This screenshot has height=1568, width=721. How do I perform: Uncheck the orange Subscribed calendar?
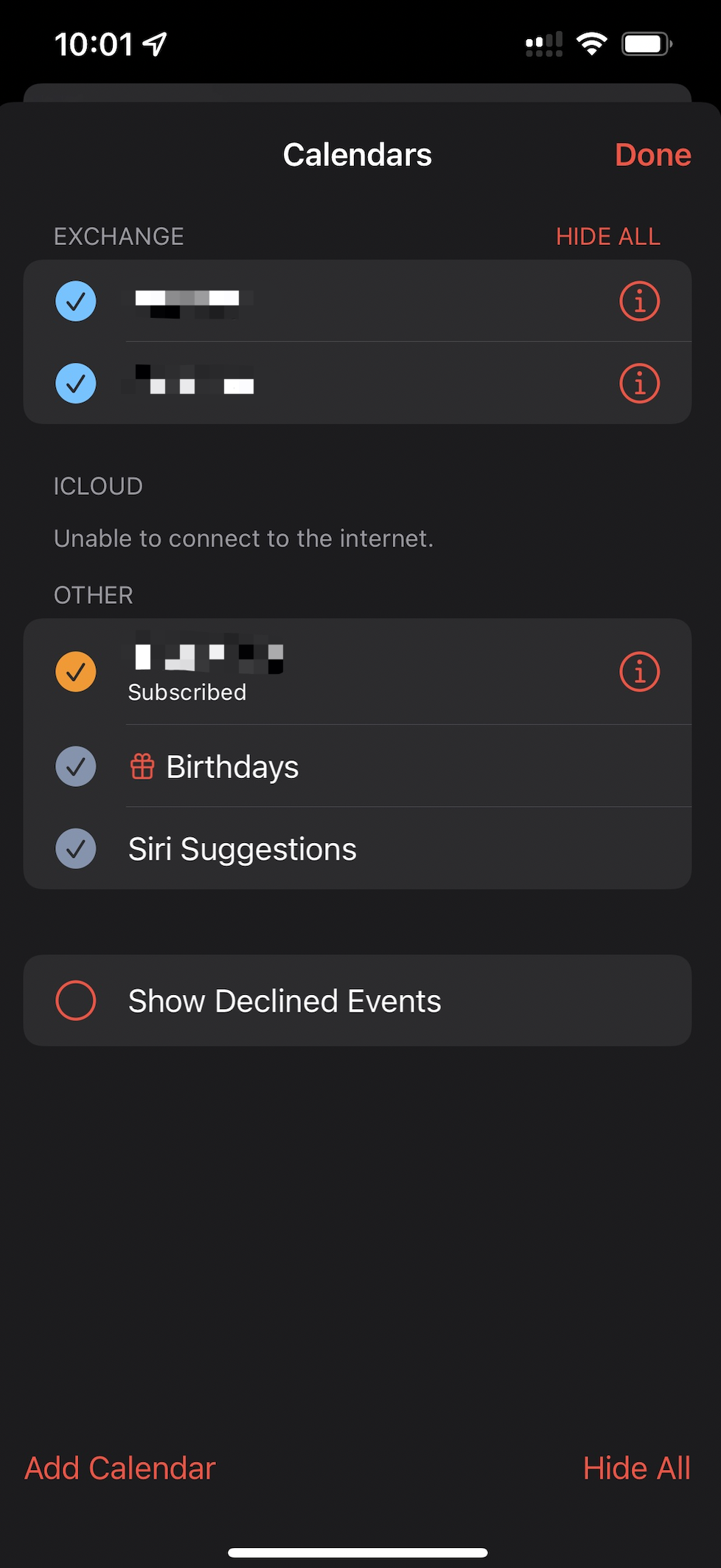(x=76, y=672)
